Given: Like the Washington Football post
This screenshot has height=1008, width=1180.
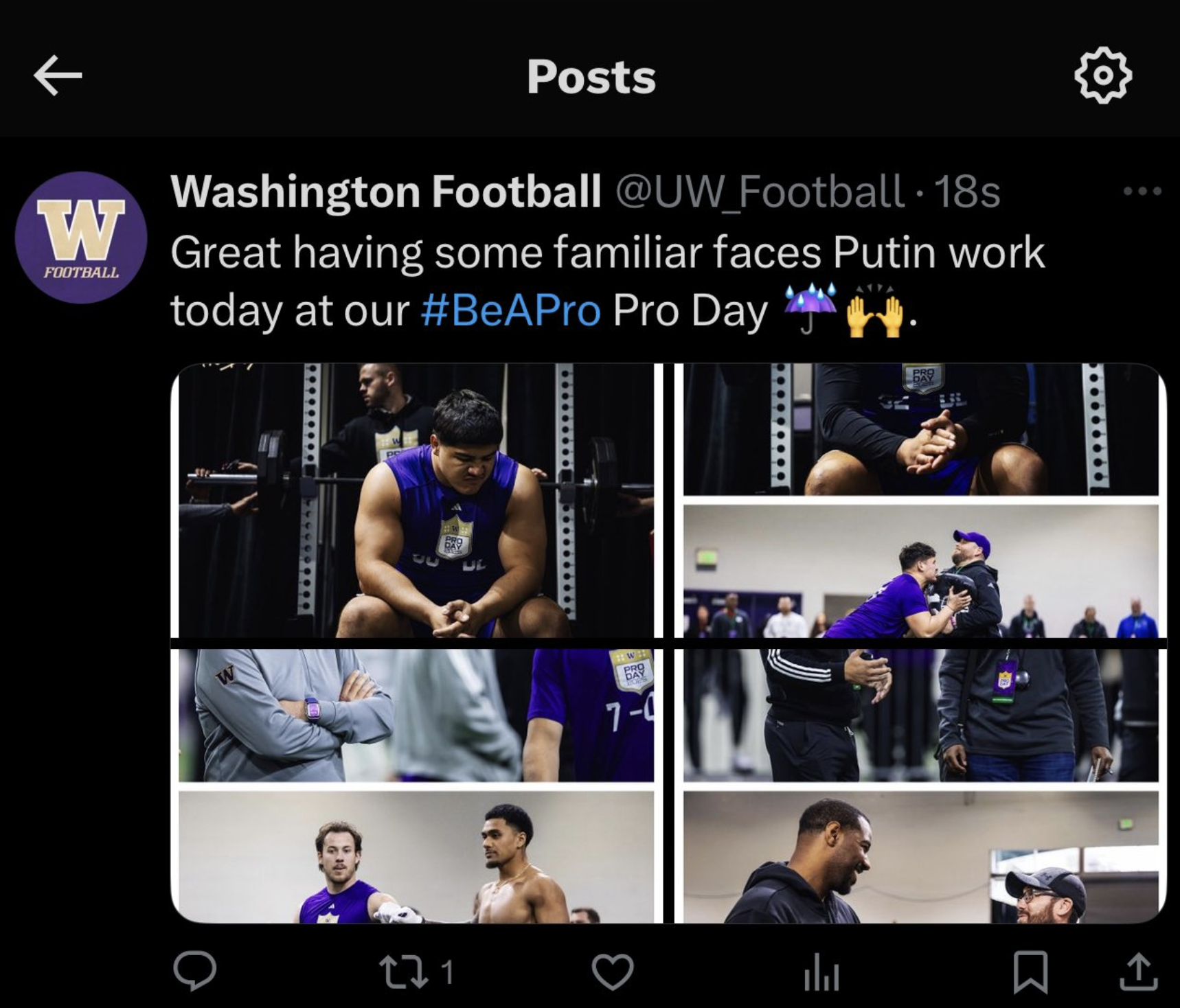Looking at the screenshot, I should click(x=613, y=972).
